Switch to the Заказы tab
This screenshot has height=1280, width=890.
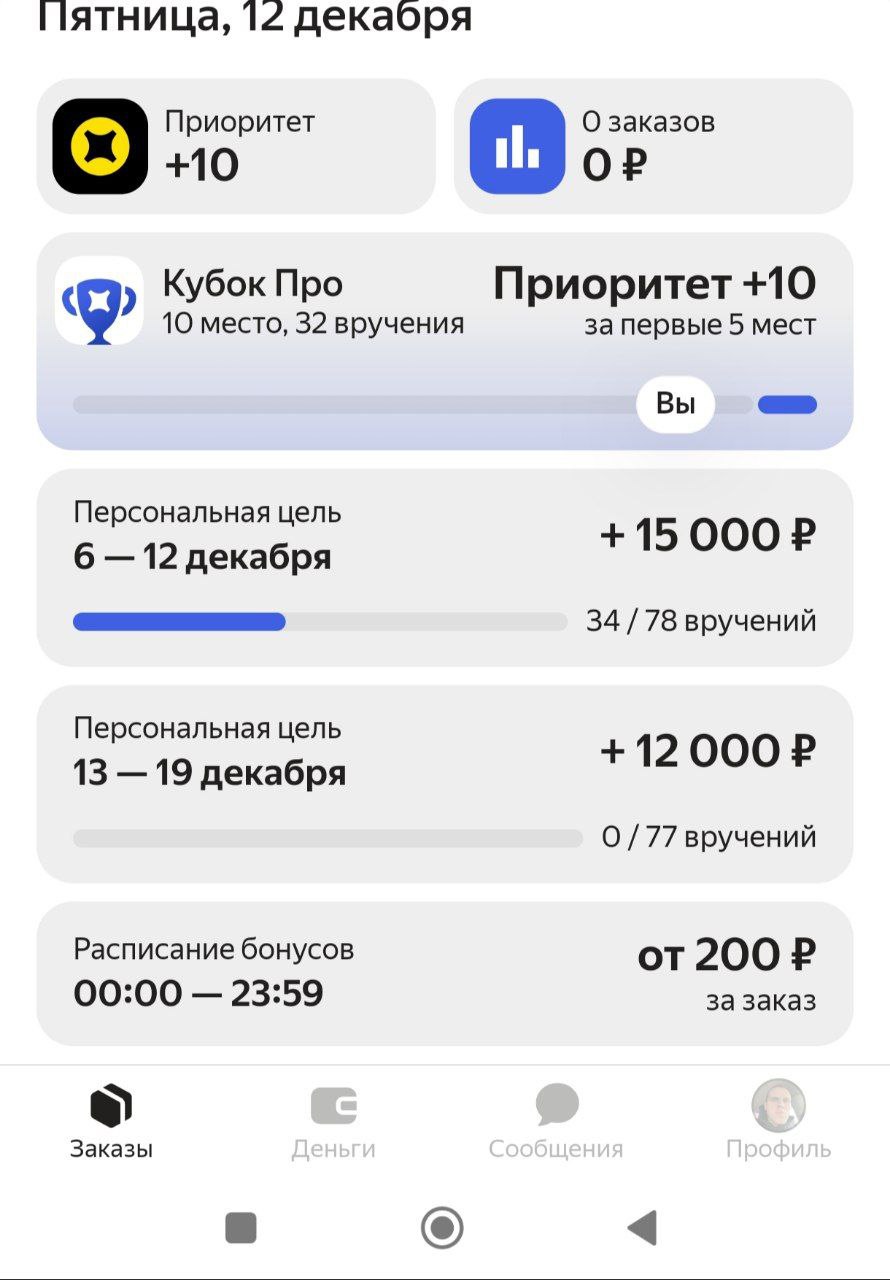click(x=111, y=1122)
